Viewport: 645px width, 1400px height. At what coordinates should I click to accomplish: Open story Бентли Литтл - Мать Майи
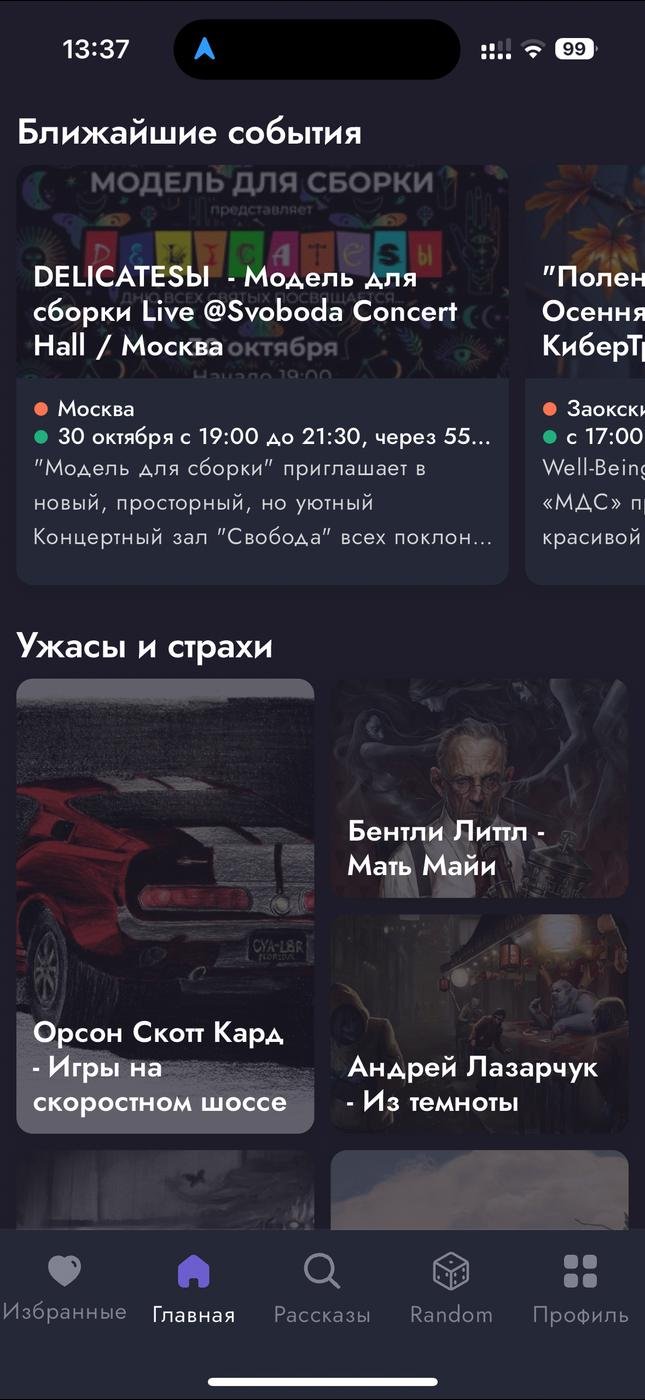coord(479,788)
